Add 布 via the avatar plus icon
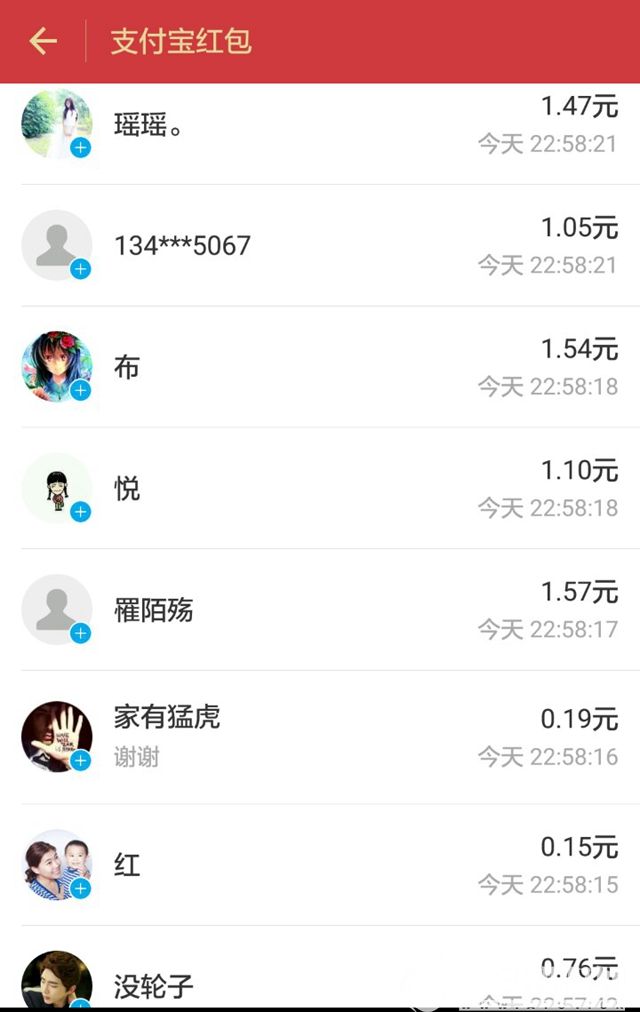 click(x=81, y=390)
